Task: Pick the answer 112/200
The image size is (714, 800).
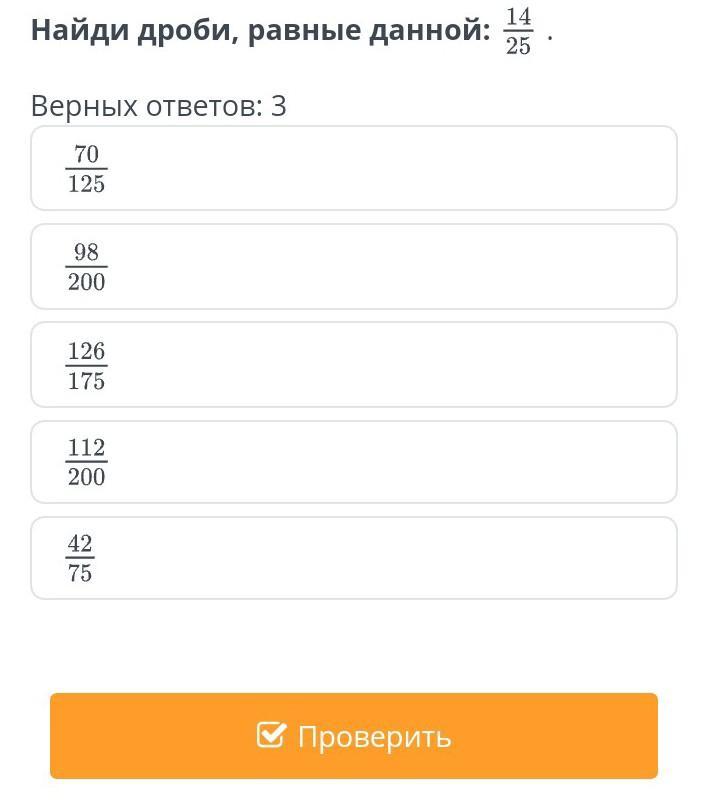Action: coord(354,461)
